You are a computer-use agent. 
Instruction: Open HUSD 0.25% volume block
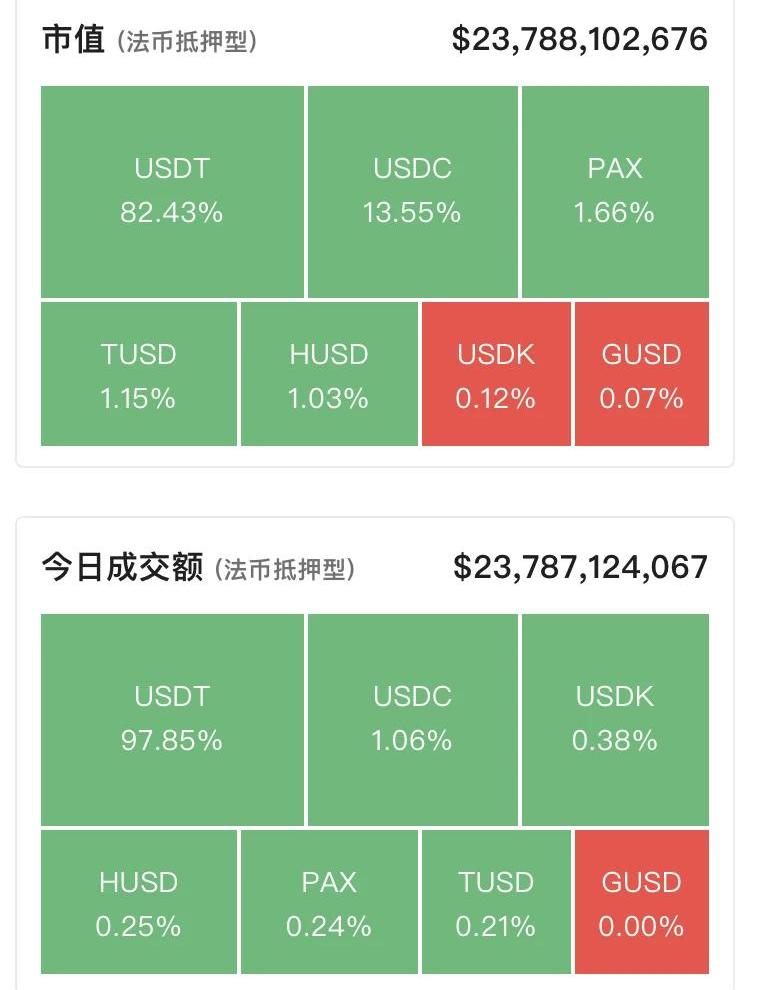pyautogui.click(x=138, y=902)
